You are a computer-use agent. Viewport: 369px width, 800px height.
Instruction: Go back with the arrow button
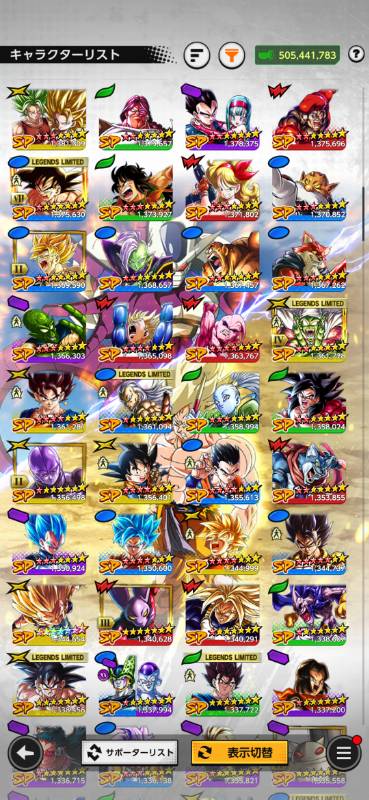(x=26, y=752)
